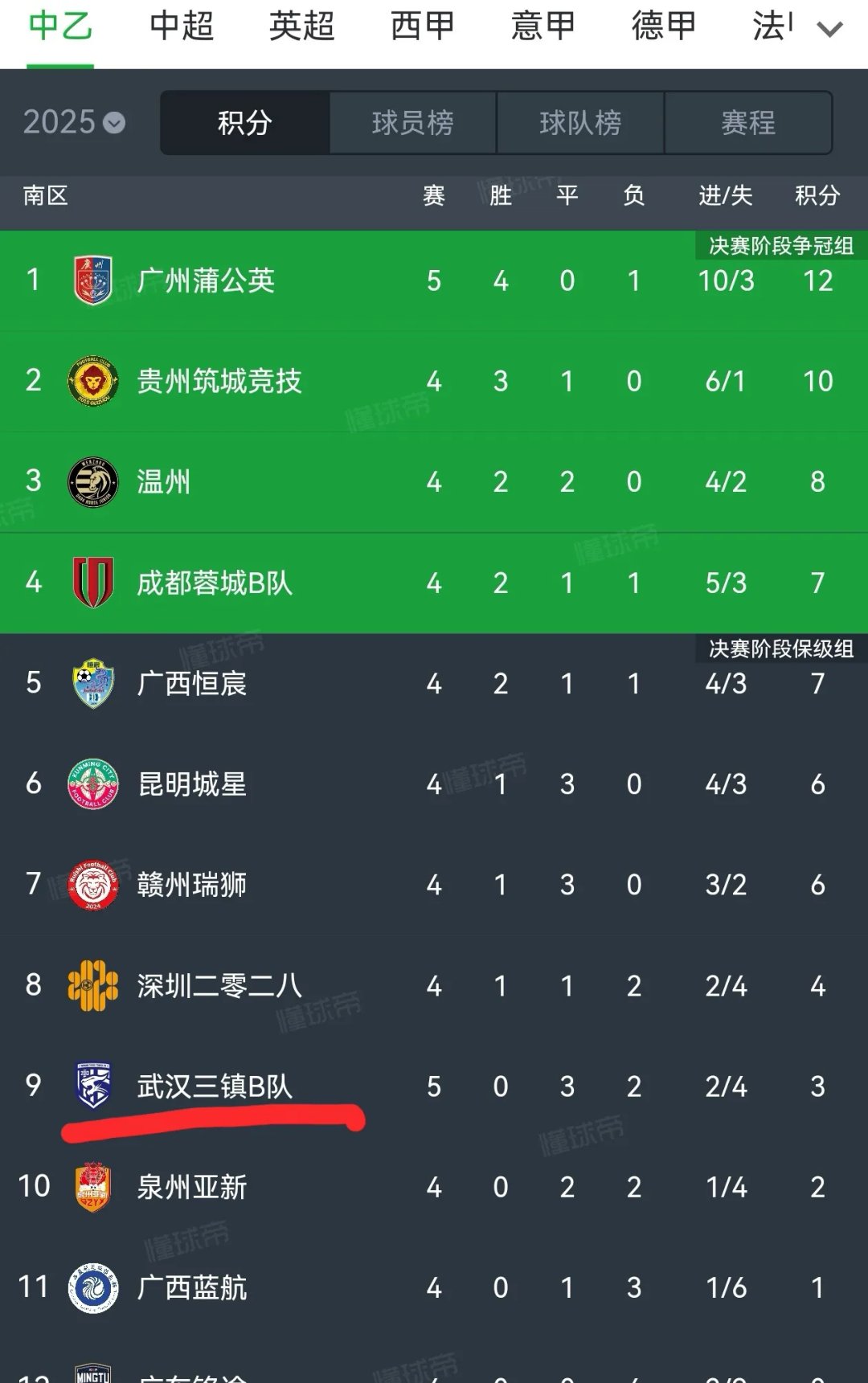
Task: Expand the league list chevron
Action: click(829, 30)
